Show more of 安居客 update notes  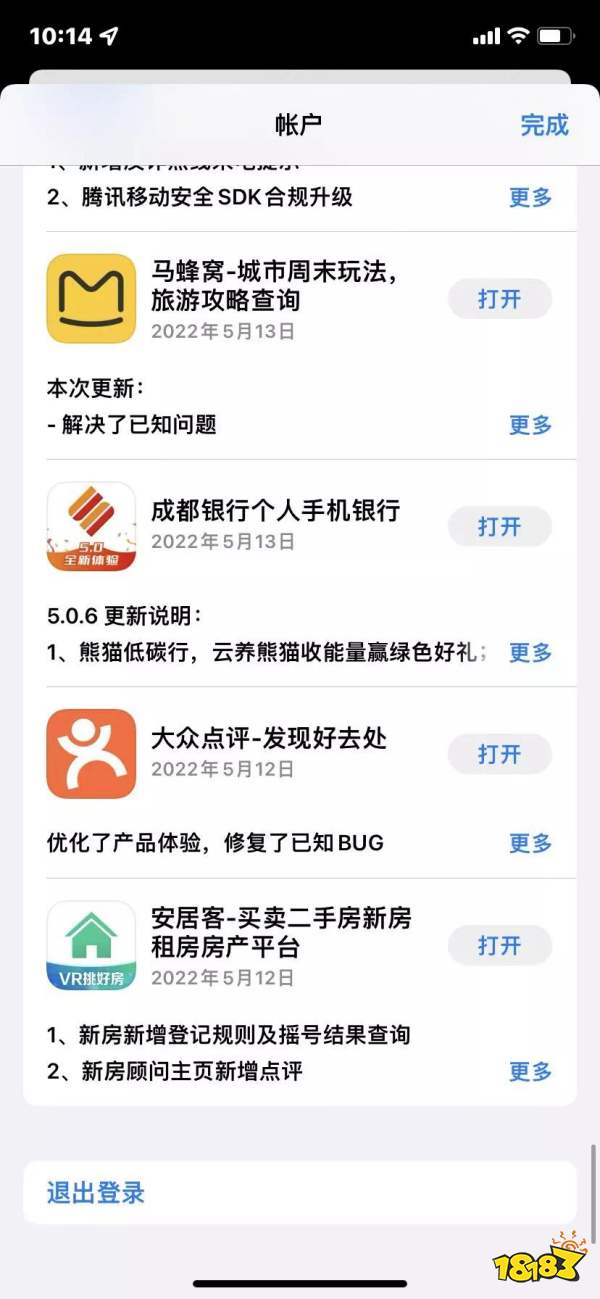click(x=530, y=1072)
